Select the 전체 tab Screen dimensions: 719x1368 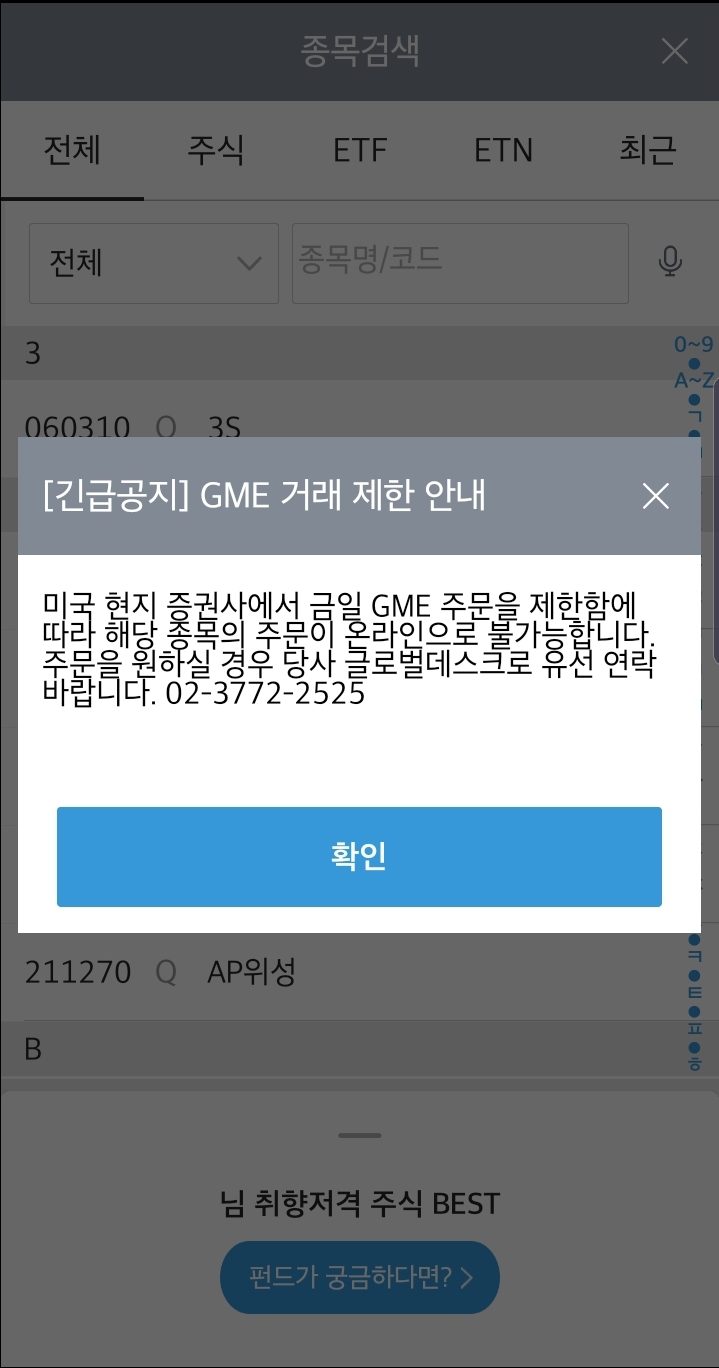[x=72, y=151]
